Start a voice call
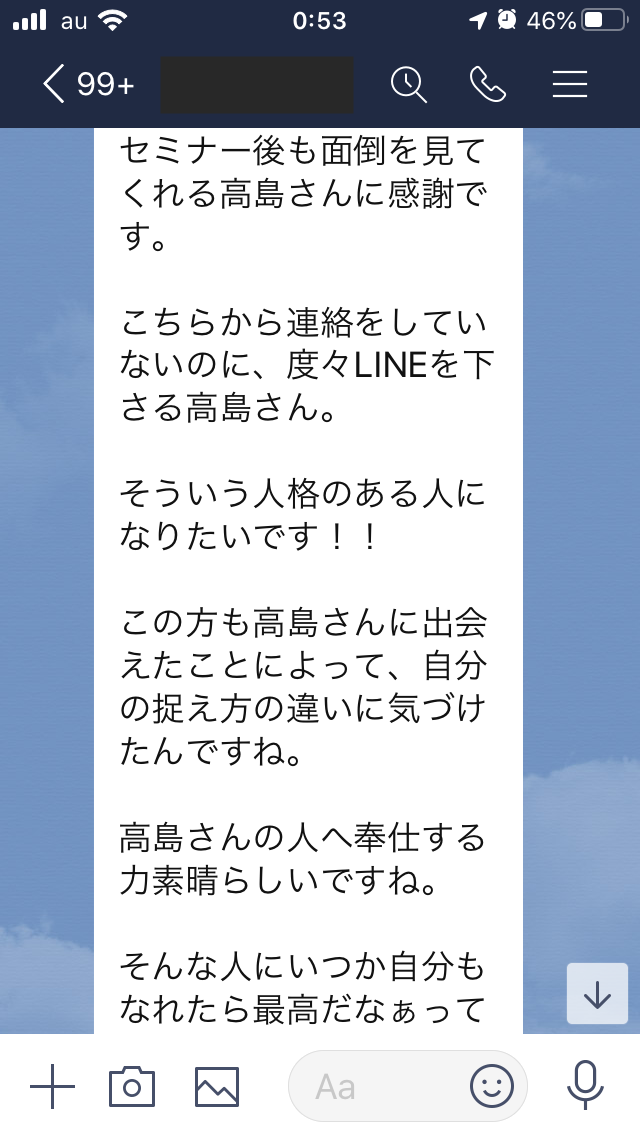 tap(488, 85)
